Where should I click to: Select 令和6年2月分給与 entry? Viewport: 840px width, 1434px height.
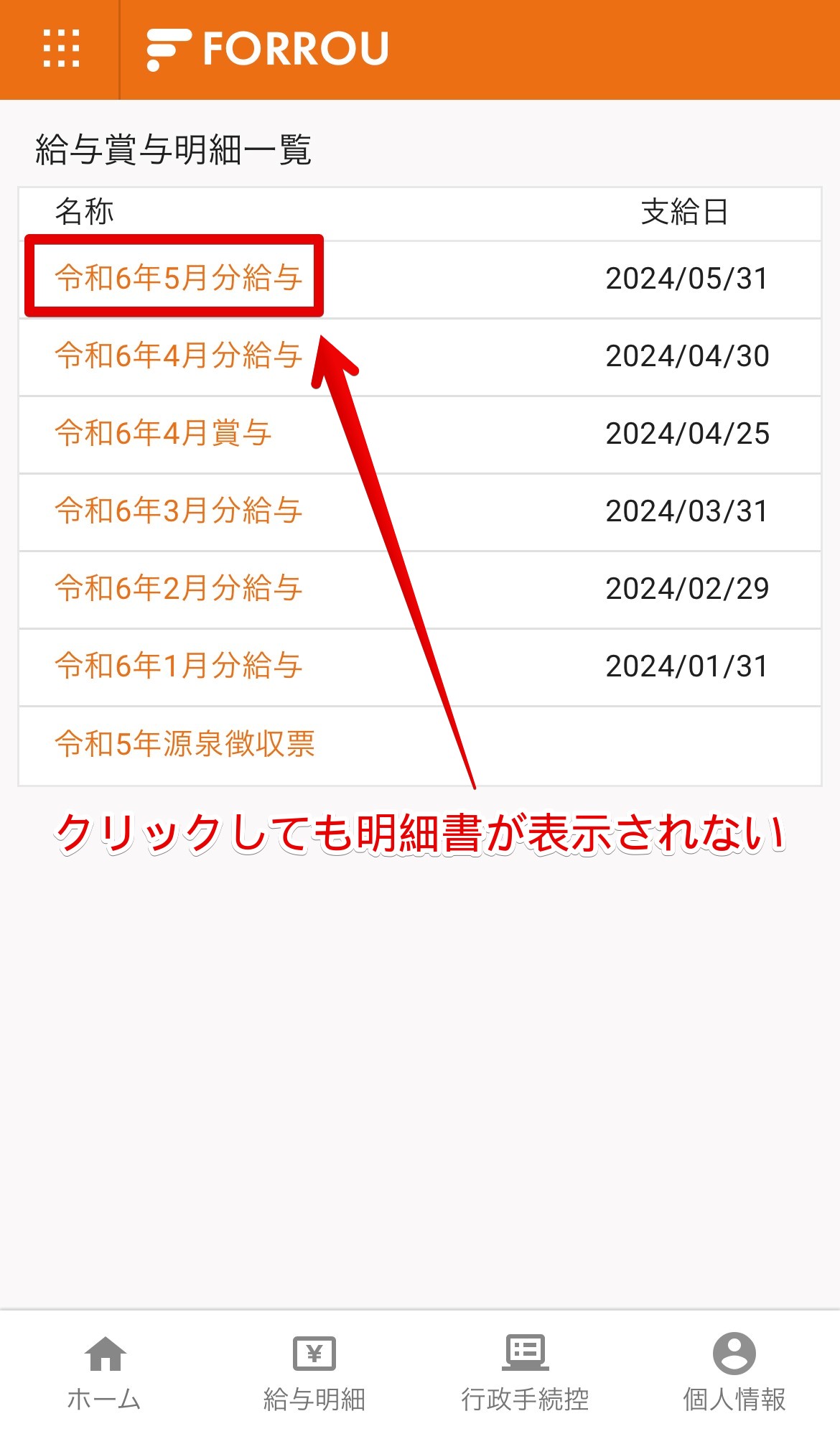click(x=178, y=588)
